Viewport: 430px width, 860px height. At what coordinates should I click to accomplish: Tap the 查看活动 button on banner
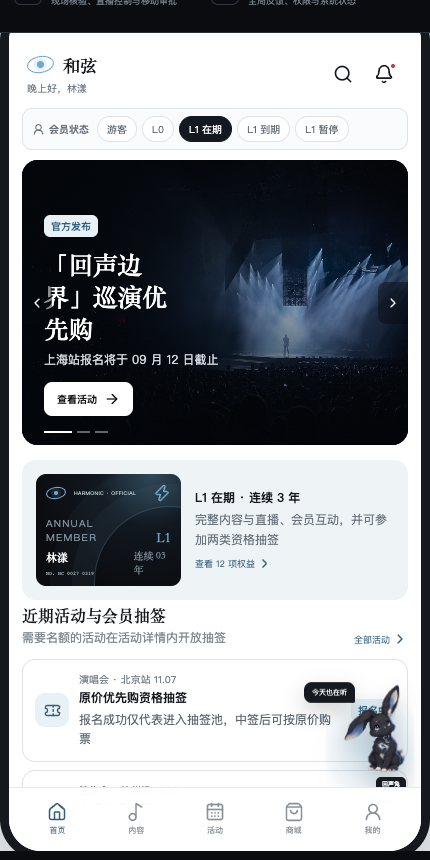click(x=88, y=399)
